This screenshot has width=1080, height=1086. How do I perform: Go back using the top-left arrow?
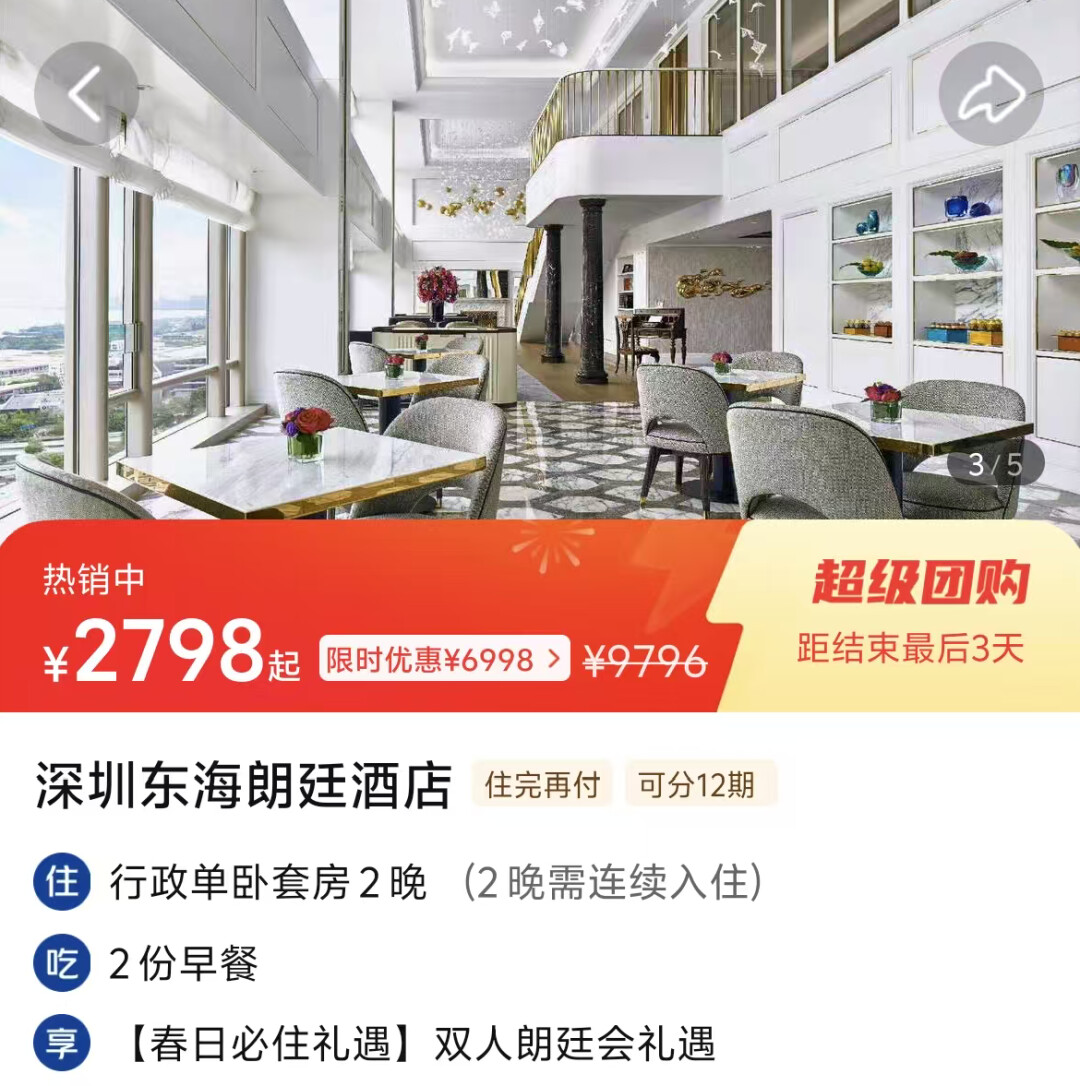click(x=85, y=94)
